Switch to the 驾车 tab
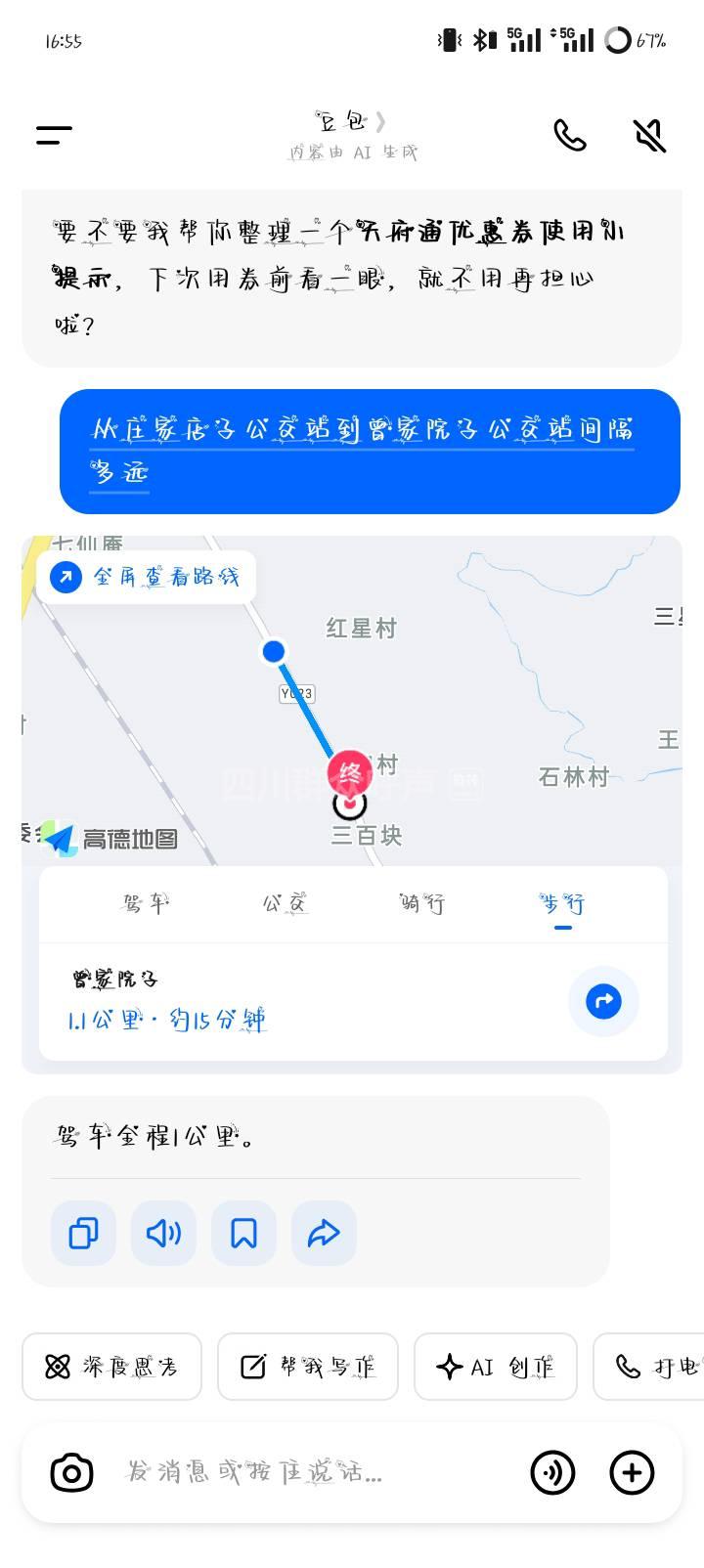 [x=147, y=904]
